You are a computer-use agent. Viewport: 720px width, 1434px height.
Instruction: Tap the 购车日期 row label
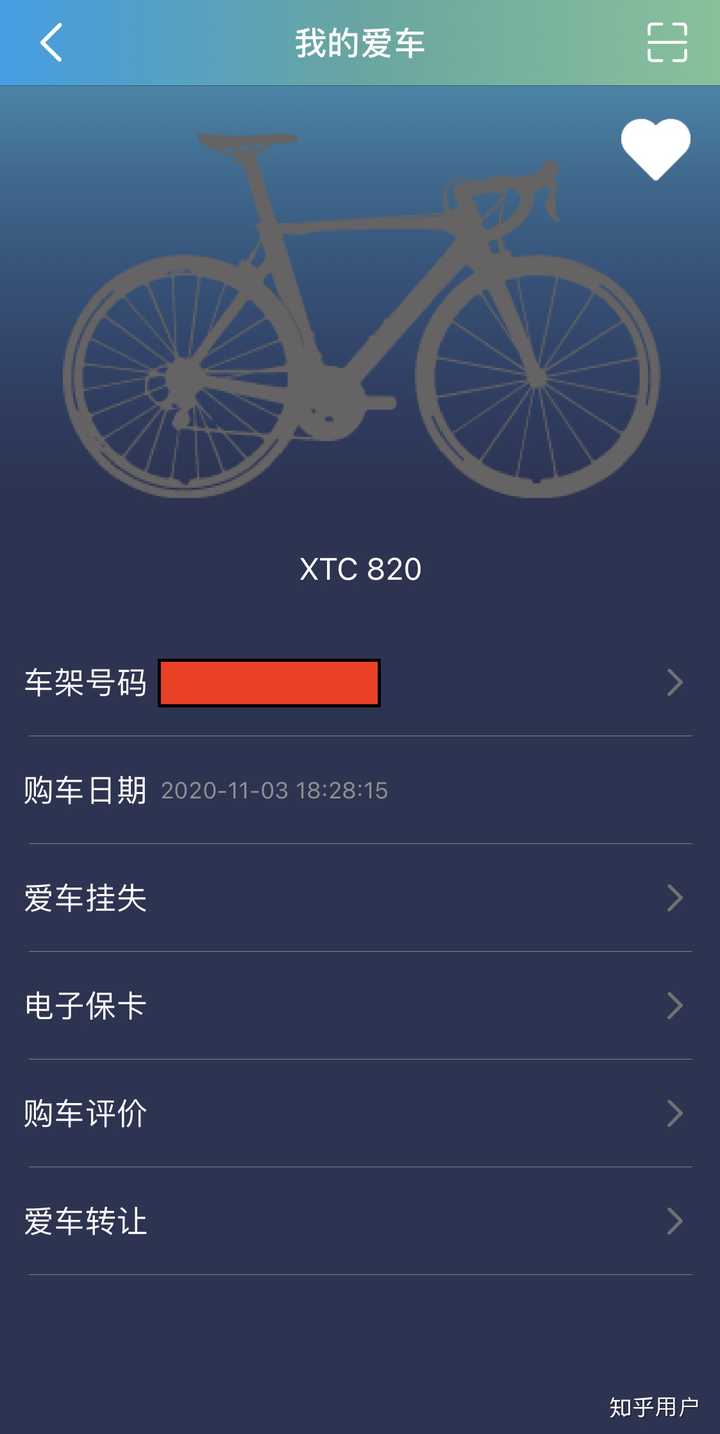pyautogui.click(x=83, y=790)
